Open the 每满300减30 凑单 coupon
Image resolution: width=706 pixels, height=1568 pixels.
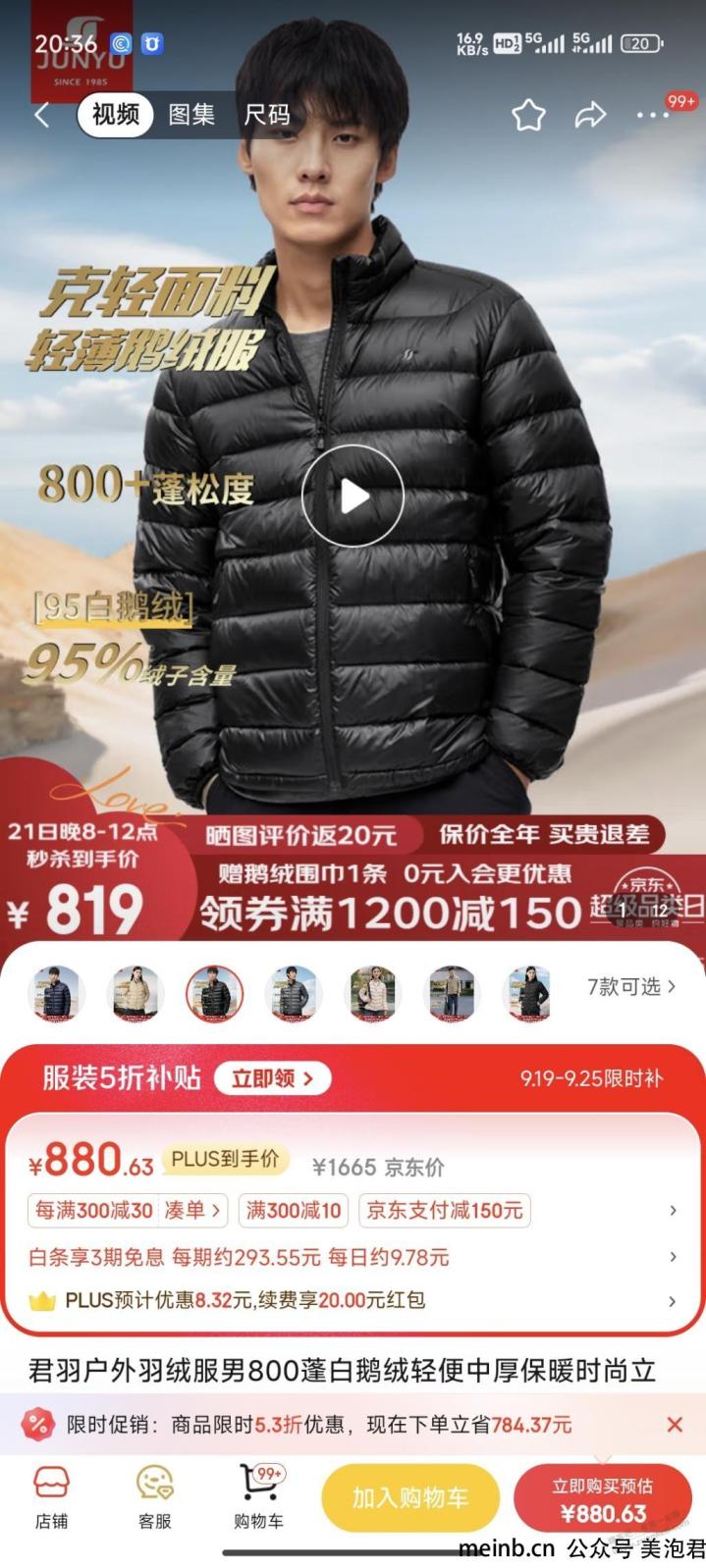[128, 1211]
